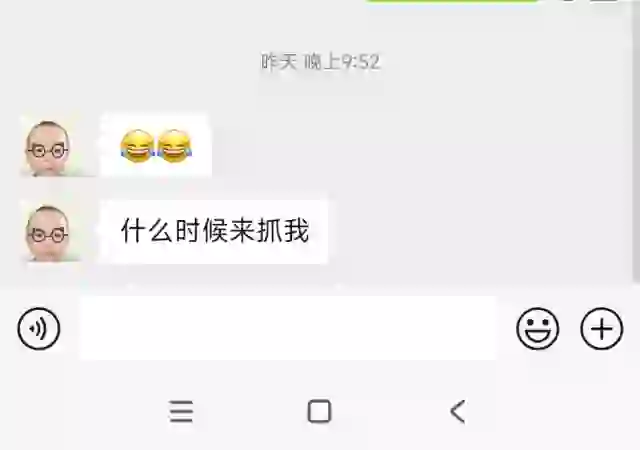Open the emoji sticker panel
The width and height of the screenshot is (640, 450).
click(538, 329)
